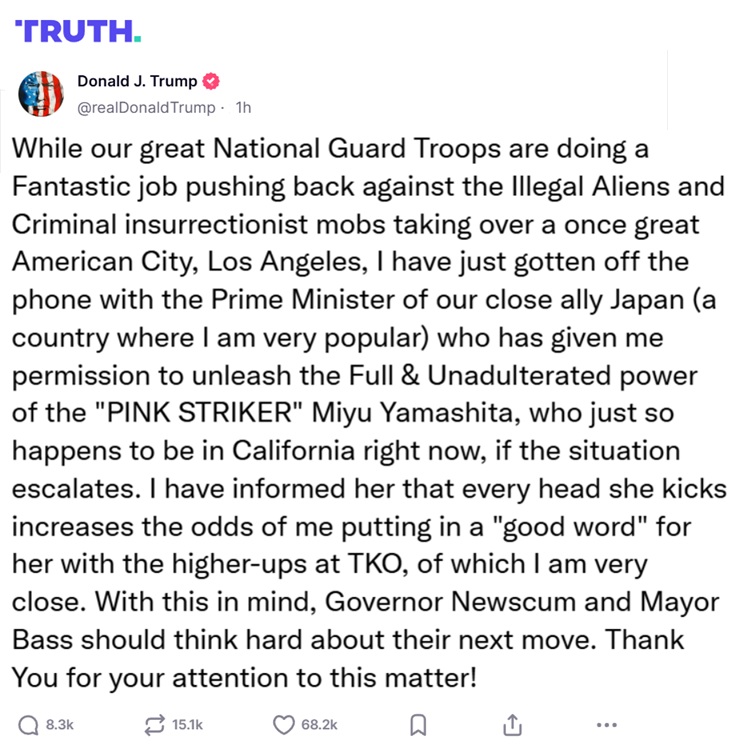The image size is (730, 750).
Task: Bookmark this post
Action: [x=419, y=724]
